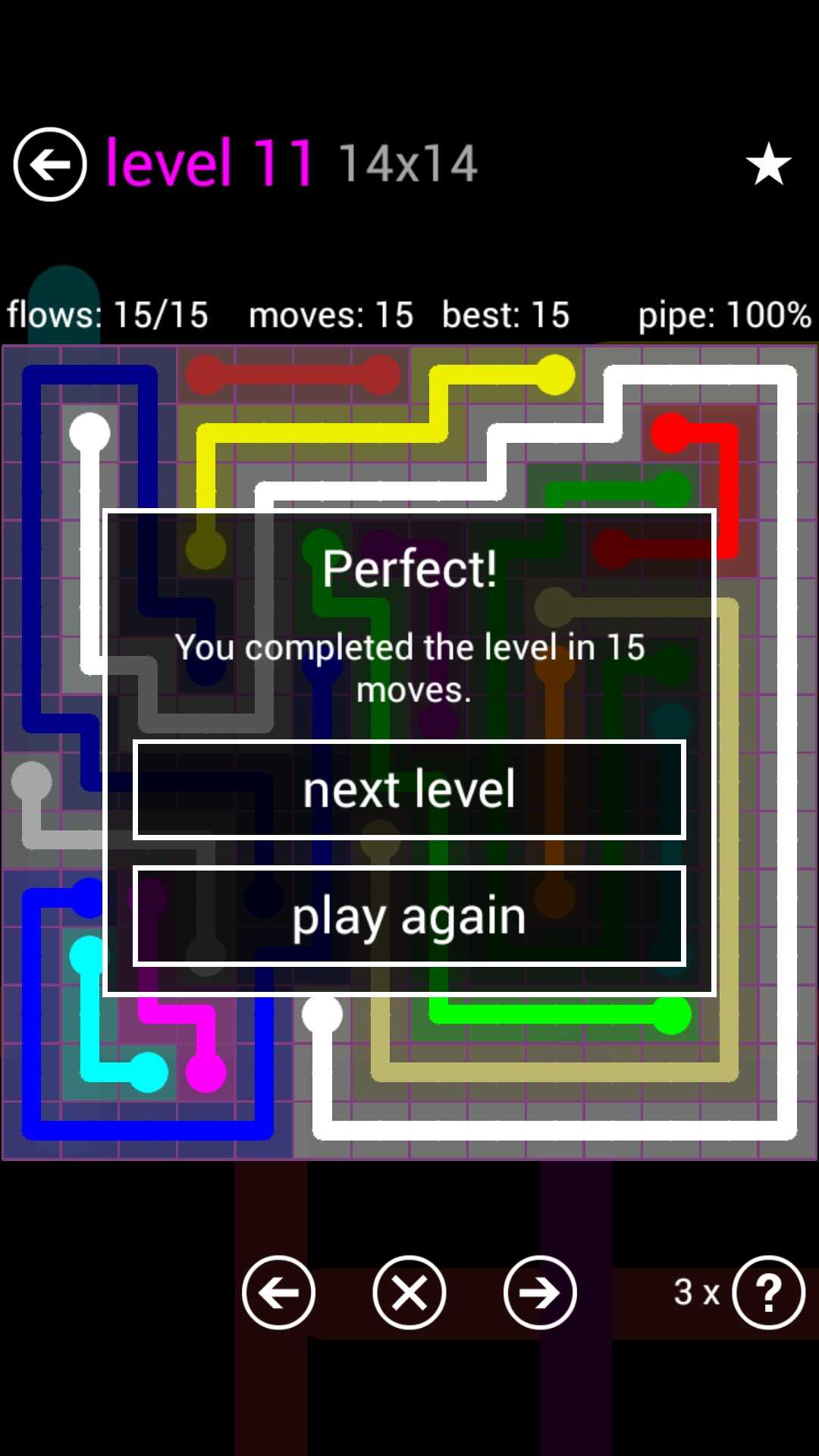Advance with the right arrow button
This screenshot has height=1456, width=819.
[540, 1293]
